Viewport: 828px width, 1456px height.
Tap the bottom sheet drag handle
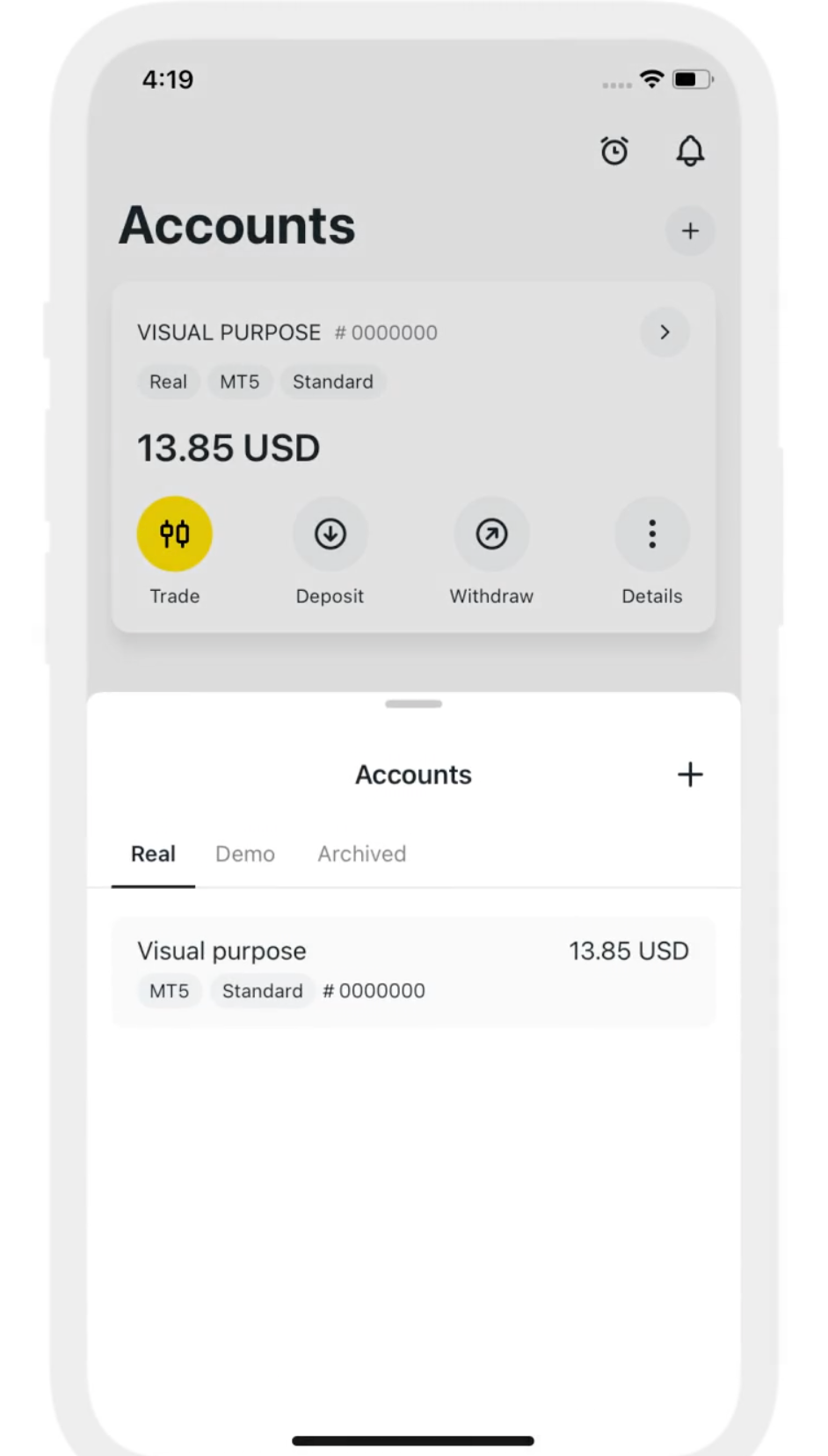tap(413, 704)
